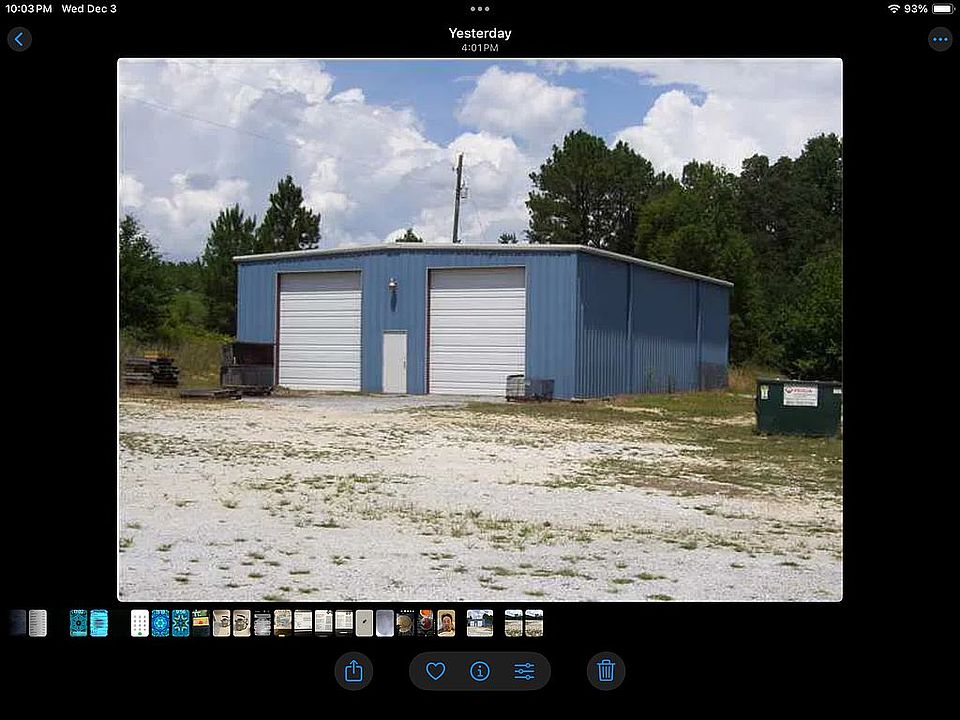Tap the blue building photo to hide controls
Viewport: 960px width, 720px height.
[x=480, y=330]
